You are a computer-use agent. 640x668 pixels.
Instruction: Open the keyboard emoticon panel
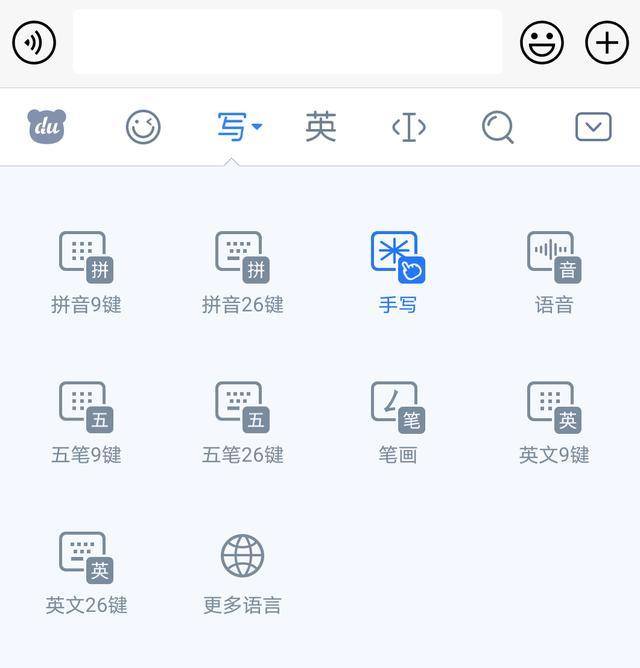tap(143, 127)
